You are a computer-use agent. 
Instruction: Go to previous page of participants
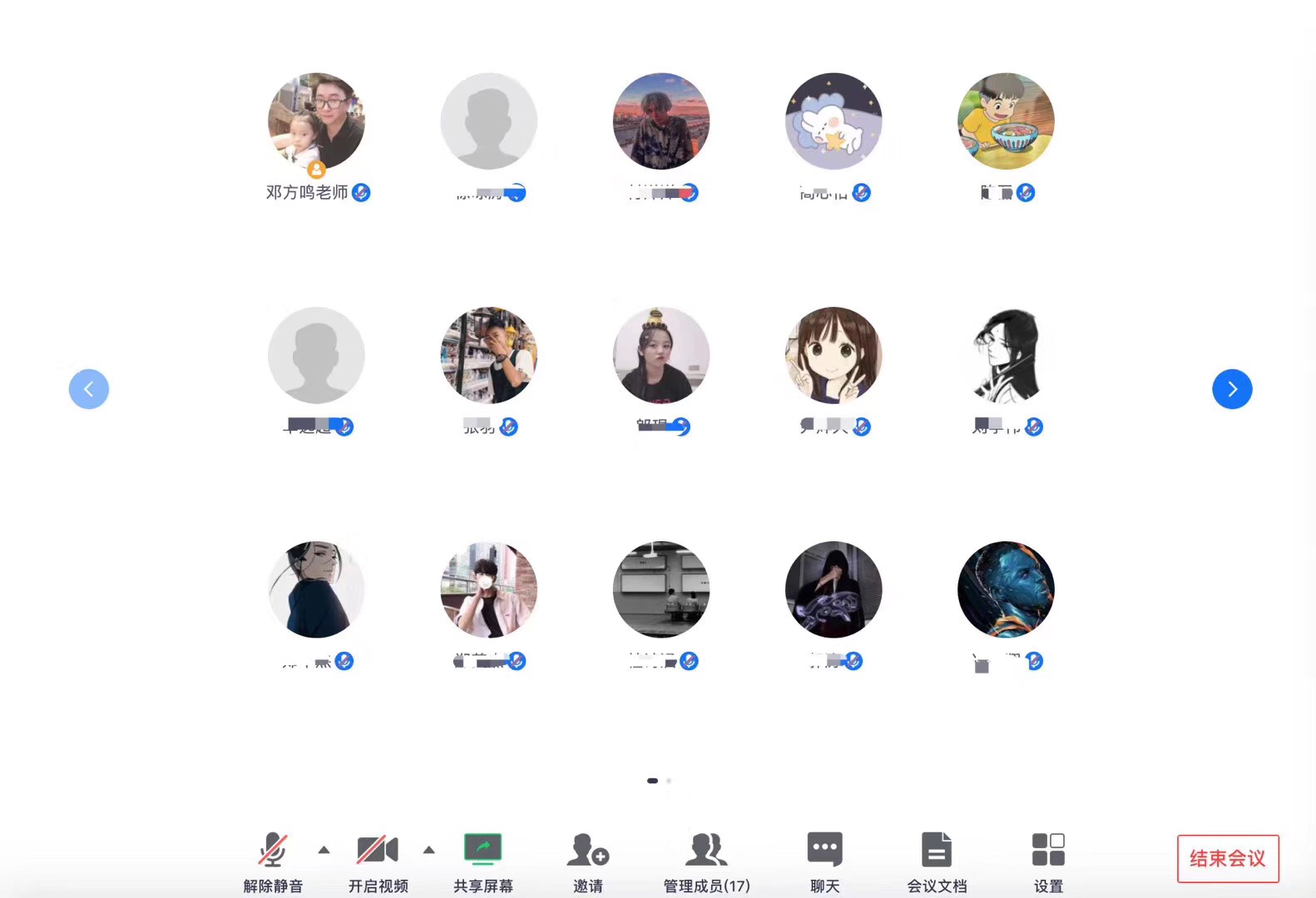[x=89, y=389]
